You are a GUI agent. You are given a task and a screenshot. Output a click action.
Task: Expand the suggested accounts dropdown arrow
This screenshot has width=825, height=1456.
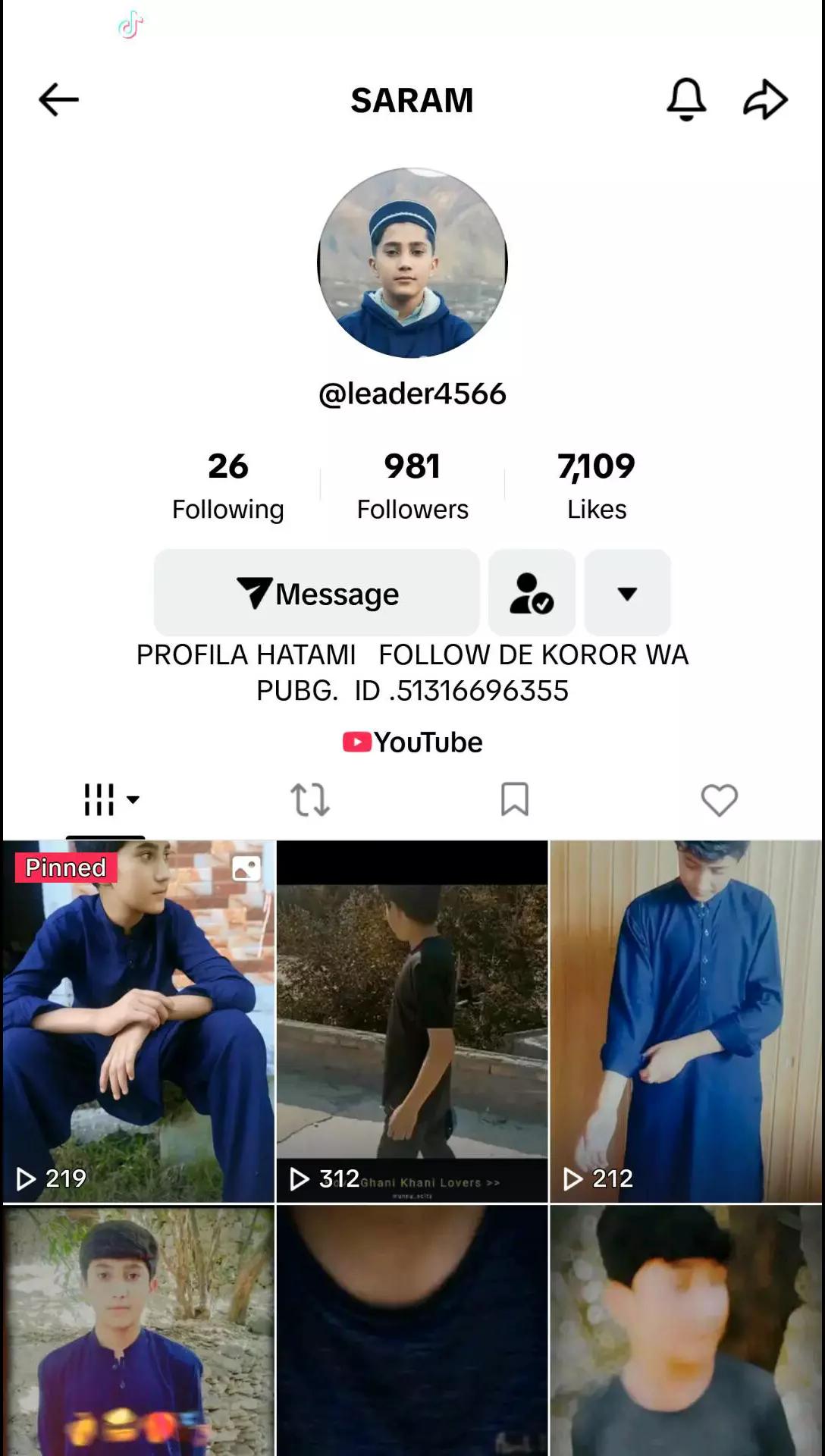627,593
